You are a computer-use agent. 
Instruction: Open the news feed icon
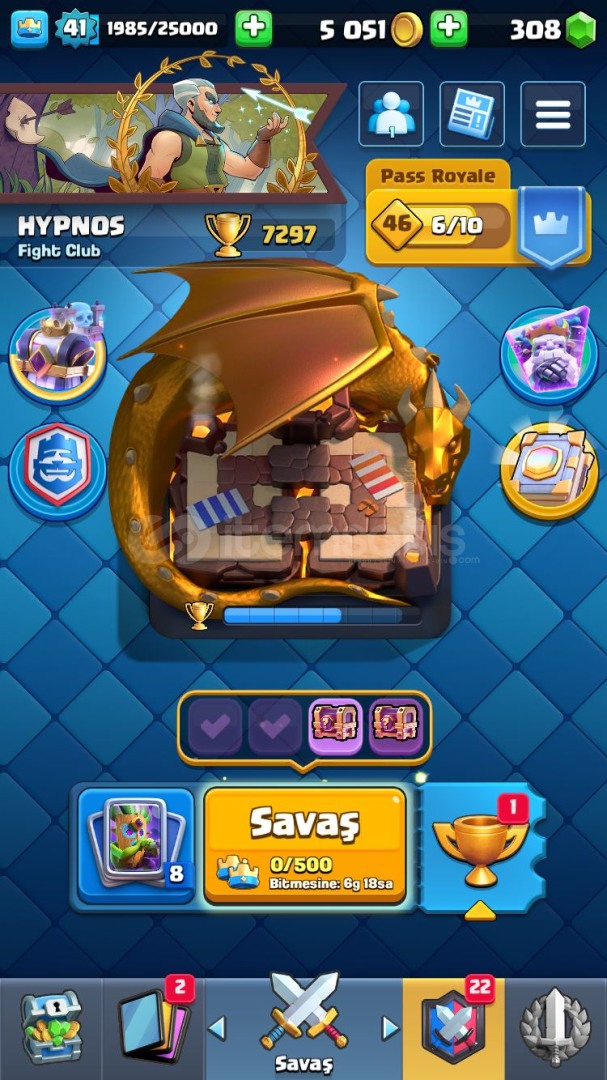pyautogui.click(x=472, y=114)
